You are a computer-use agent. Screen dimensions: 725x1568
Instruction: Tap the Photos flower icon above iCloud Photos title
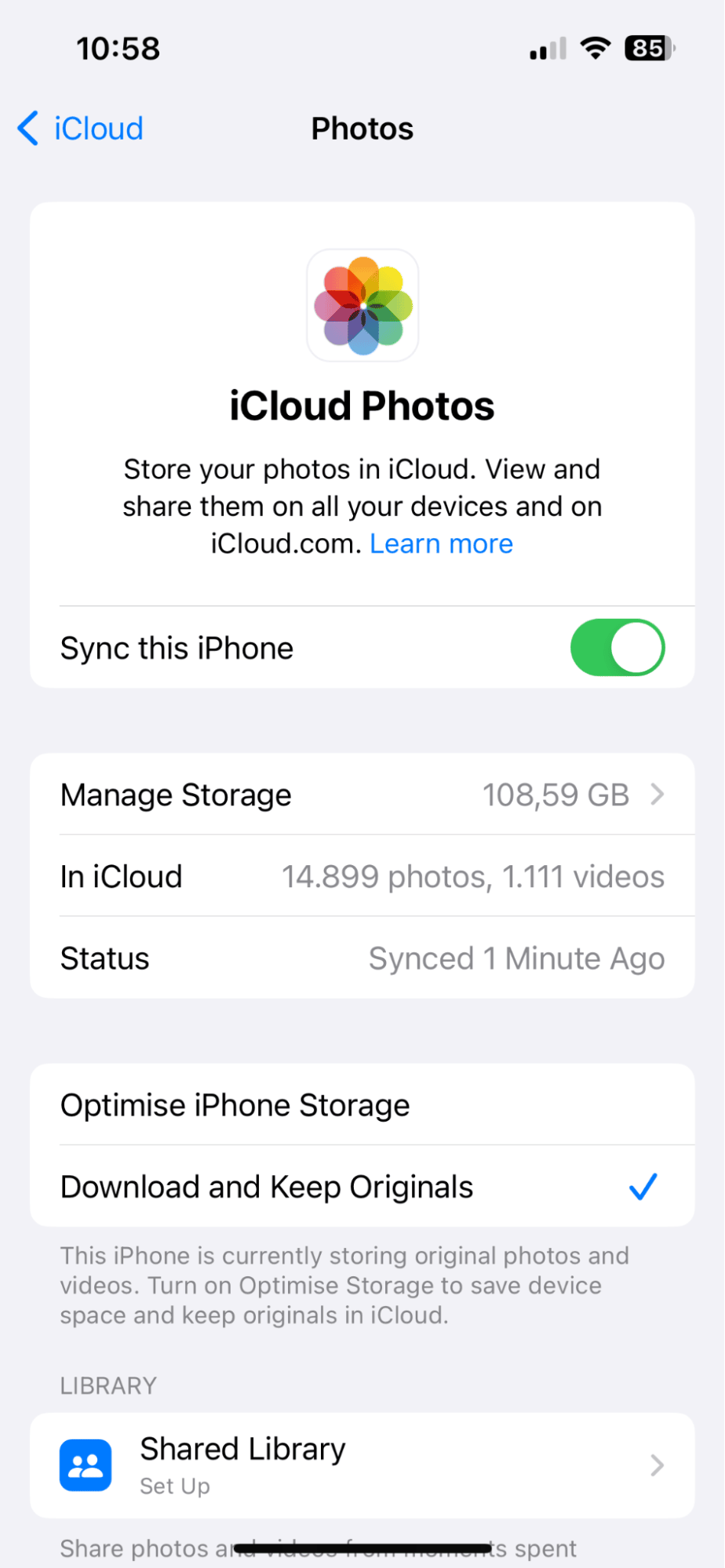362,305
